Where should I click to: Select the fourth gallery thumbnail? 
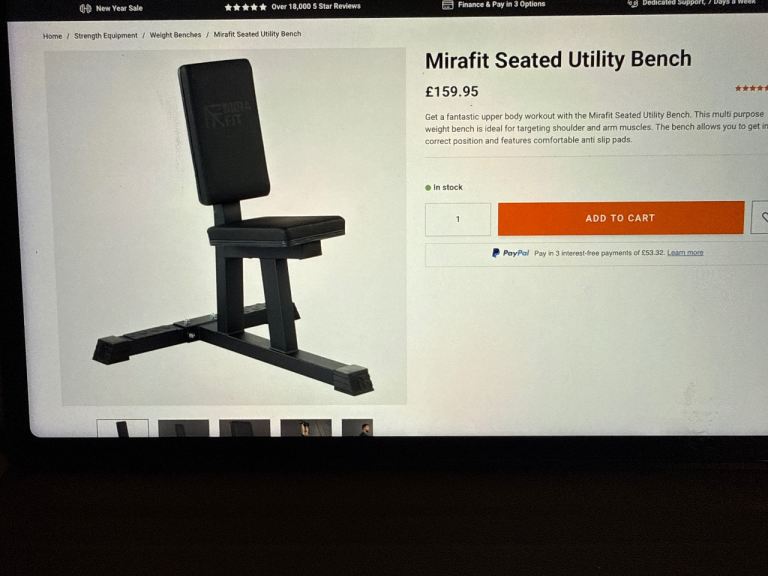click(x=305, y=428)
